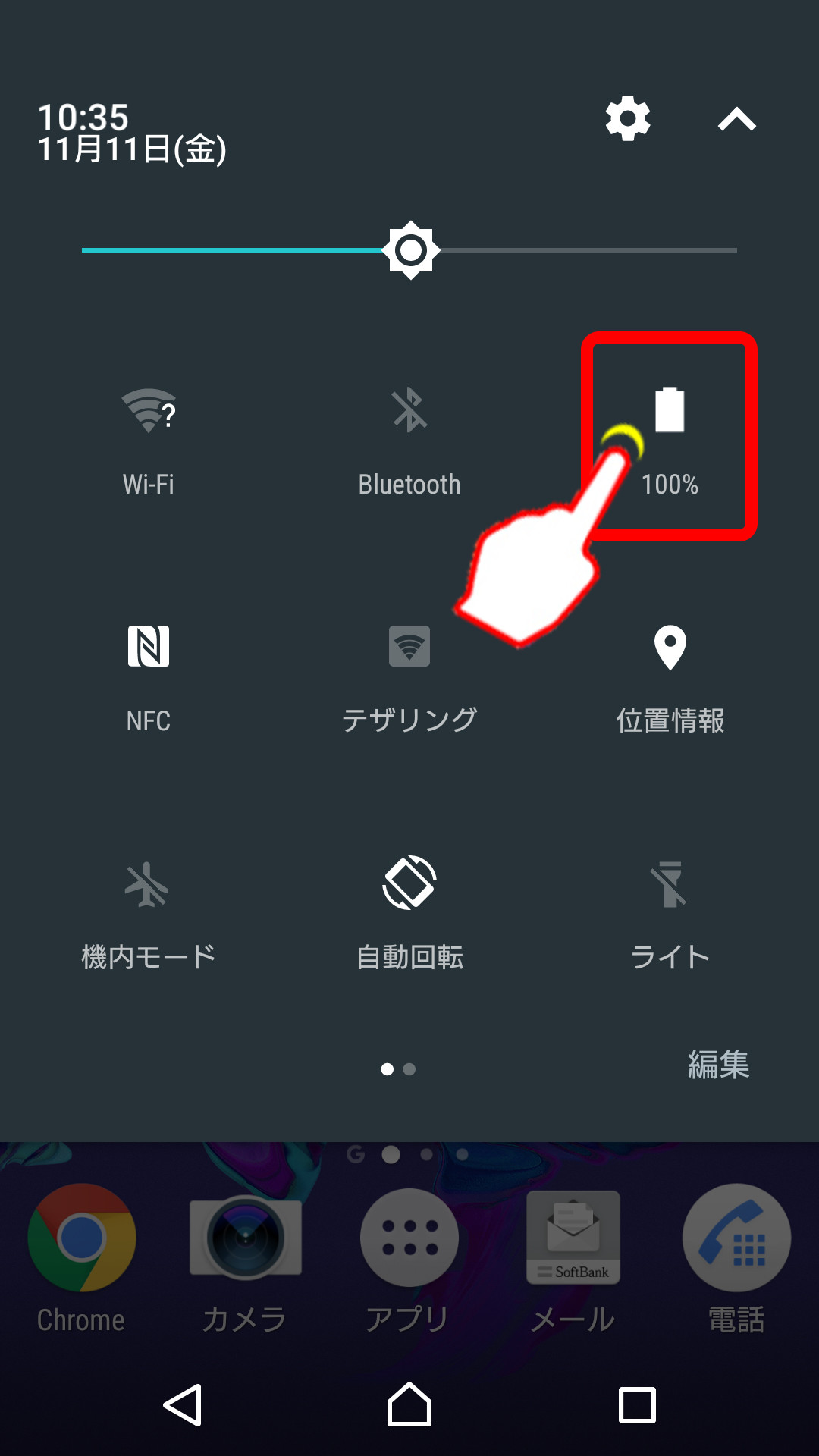Go to the home screen

(409, 1405)
